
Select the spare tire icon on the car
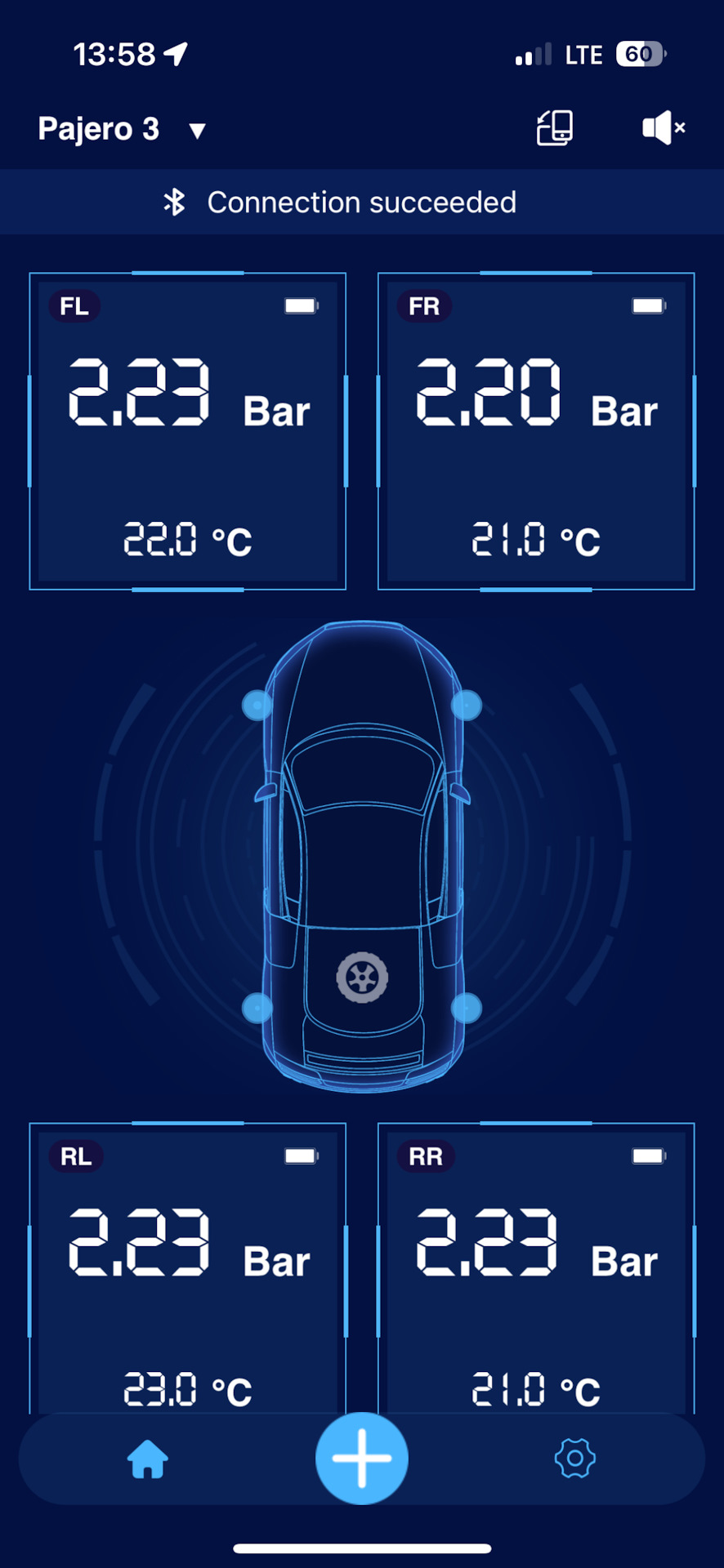point(362,978)
